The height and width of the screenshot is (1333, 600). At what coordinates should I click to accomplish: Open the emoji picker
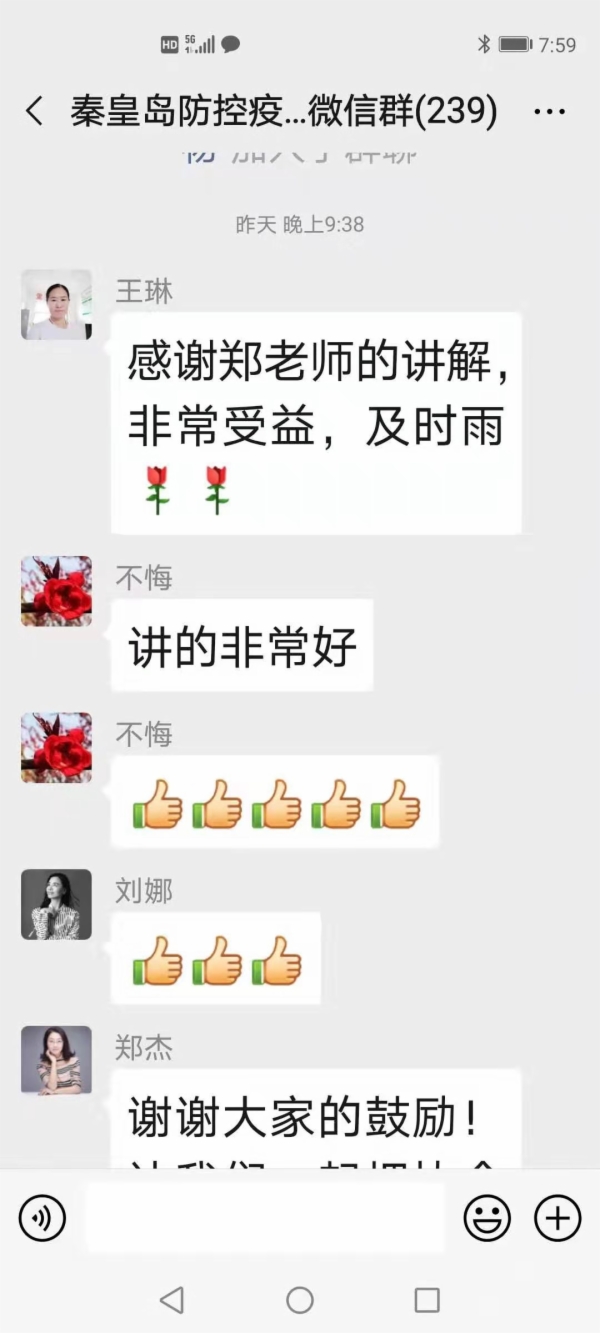487,1218
